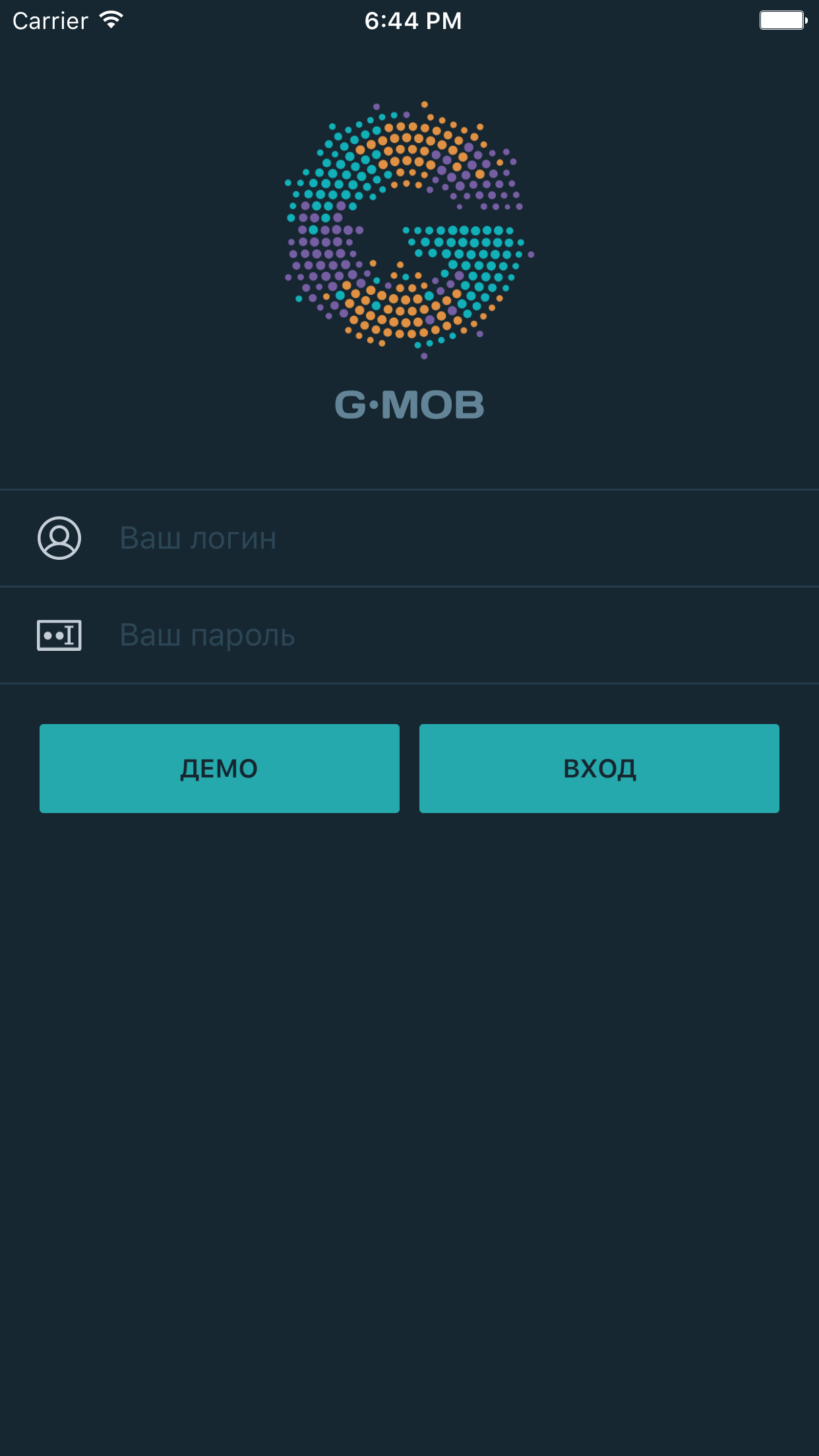Screen dimensions: 819x1456
Task: Click the divider line above the login field
Action: [x=409, y=488]
